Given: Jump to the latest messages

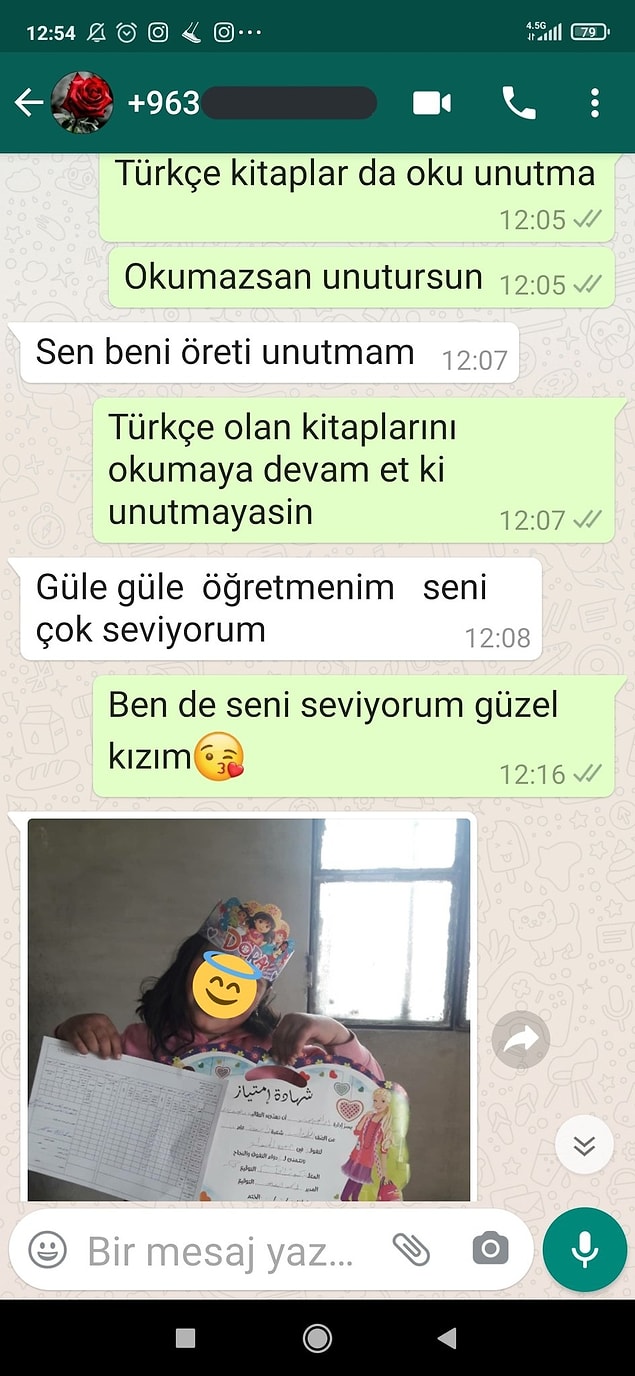Looking at the screenshot, I should pyautogui.click(x=584, y=1145).
